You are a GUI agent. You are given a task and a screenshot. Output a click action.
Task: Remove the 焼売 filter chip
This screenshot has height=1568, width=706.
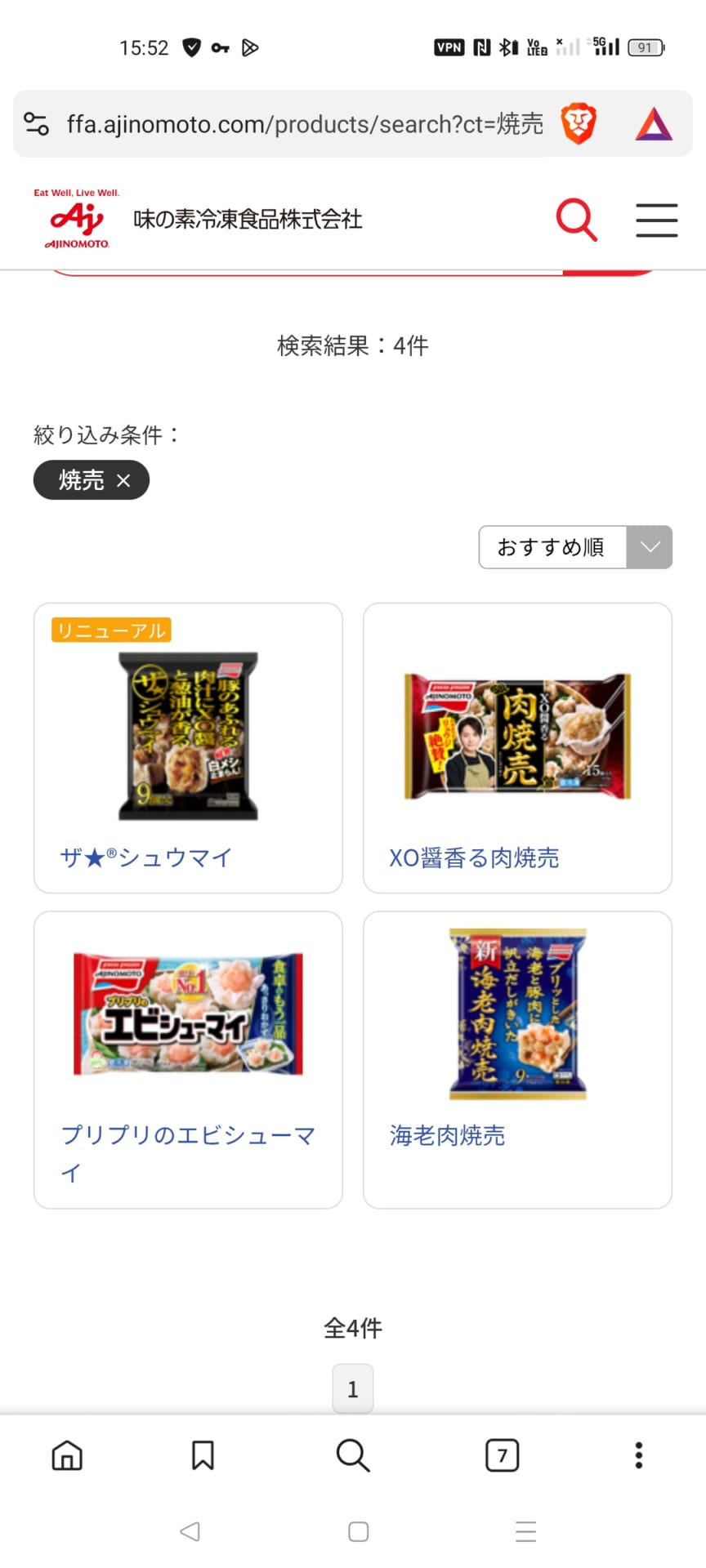click(x=123, y=481)
